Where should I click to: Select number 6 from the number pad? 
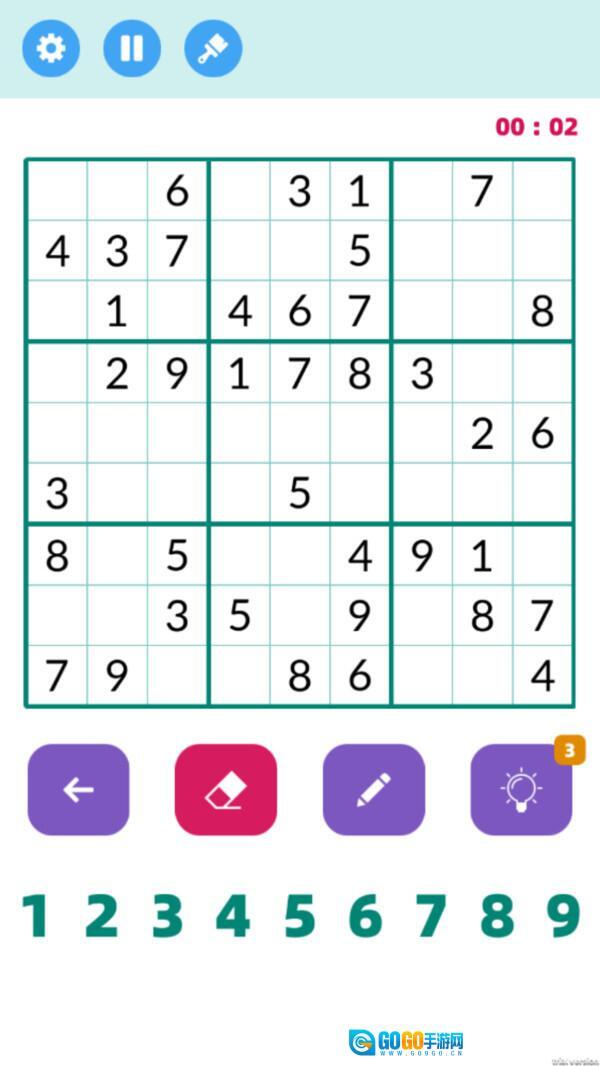pos(365,915)
